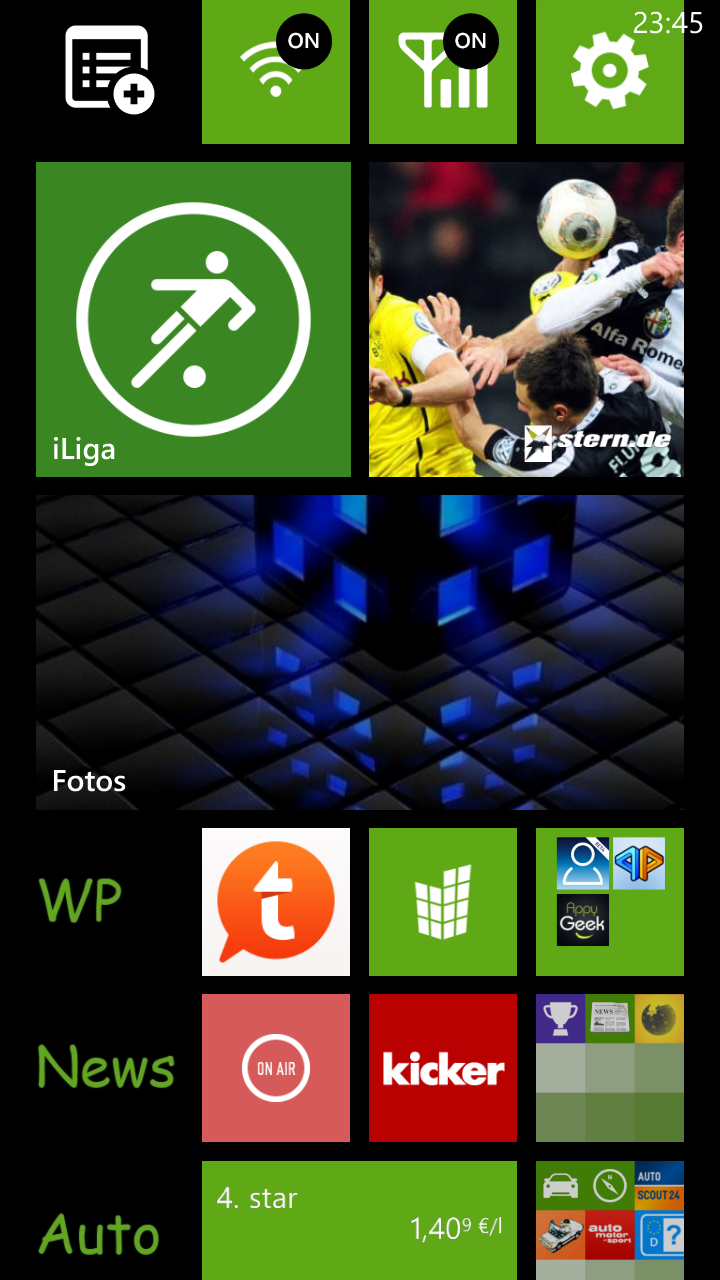Open the Fotos tile
The height and width of the screenshot is (1280, 720).
tap(360, 652)
